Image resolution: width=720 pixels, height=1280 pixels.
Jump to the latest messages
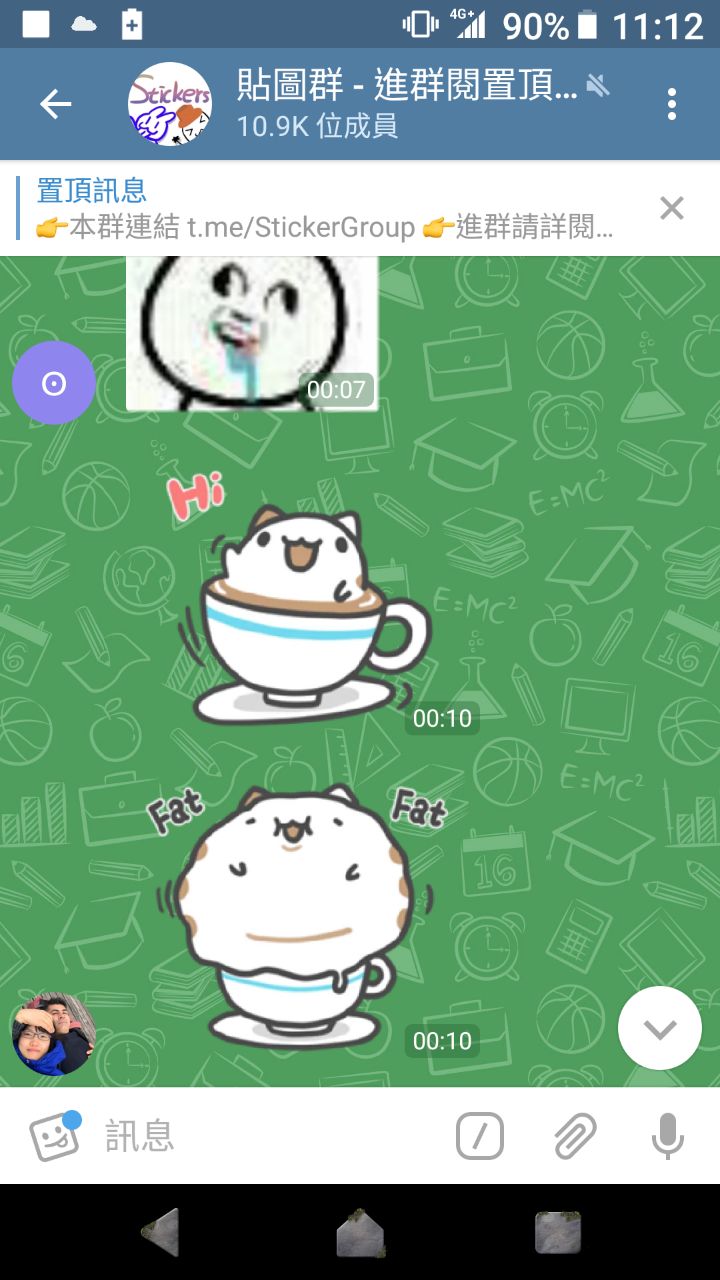click(x=660, y=1028)
